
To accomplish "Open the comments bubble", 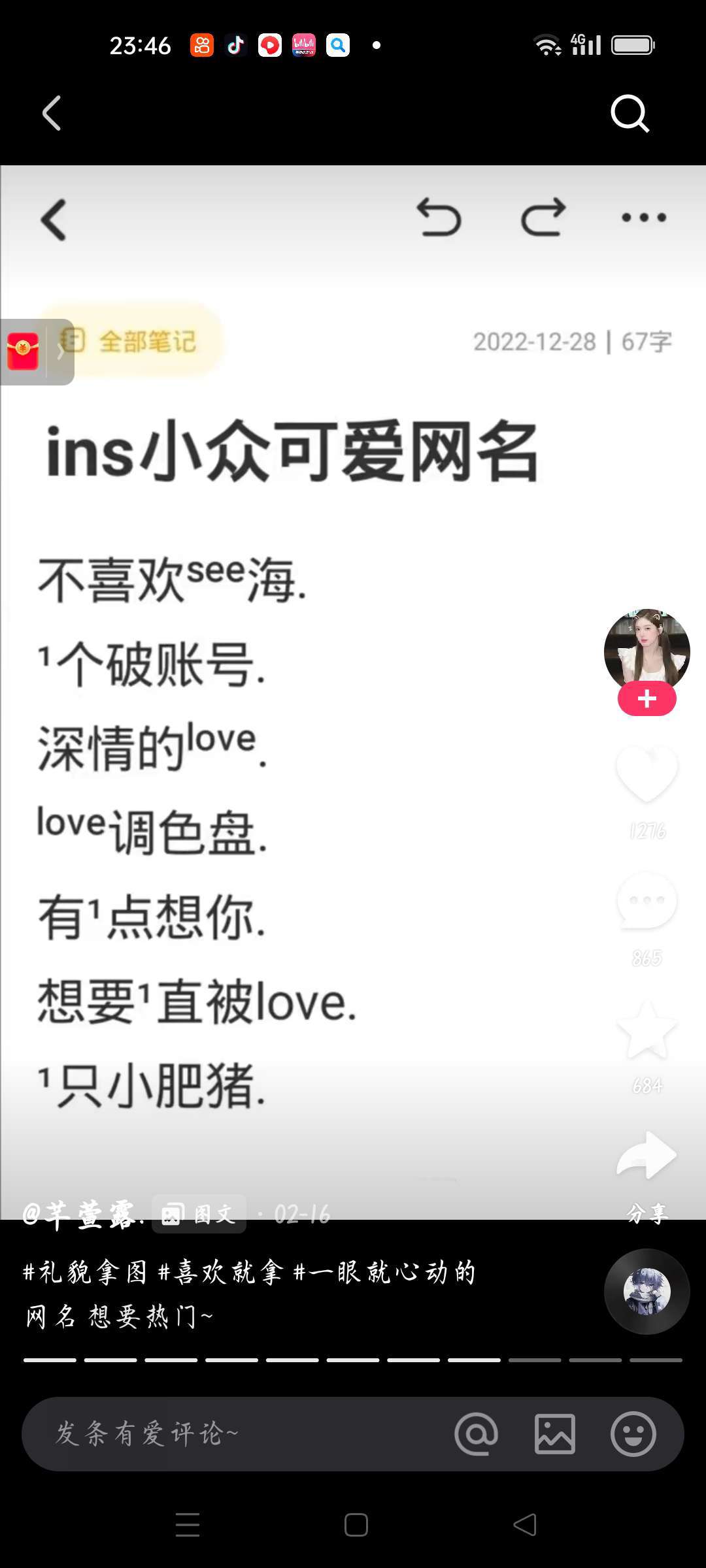I will pos(647,902).
